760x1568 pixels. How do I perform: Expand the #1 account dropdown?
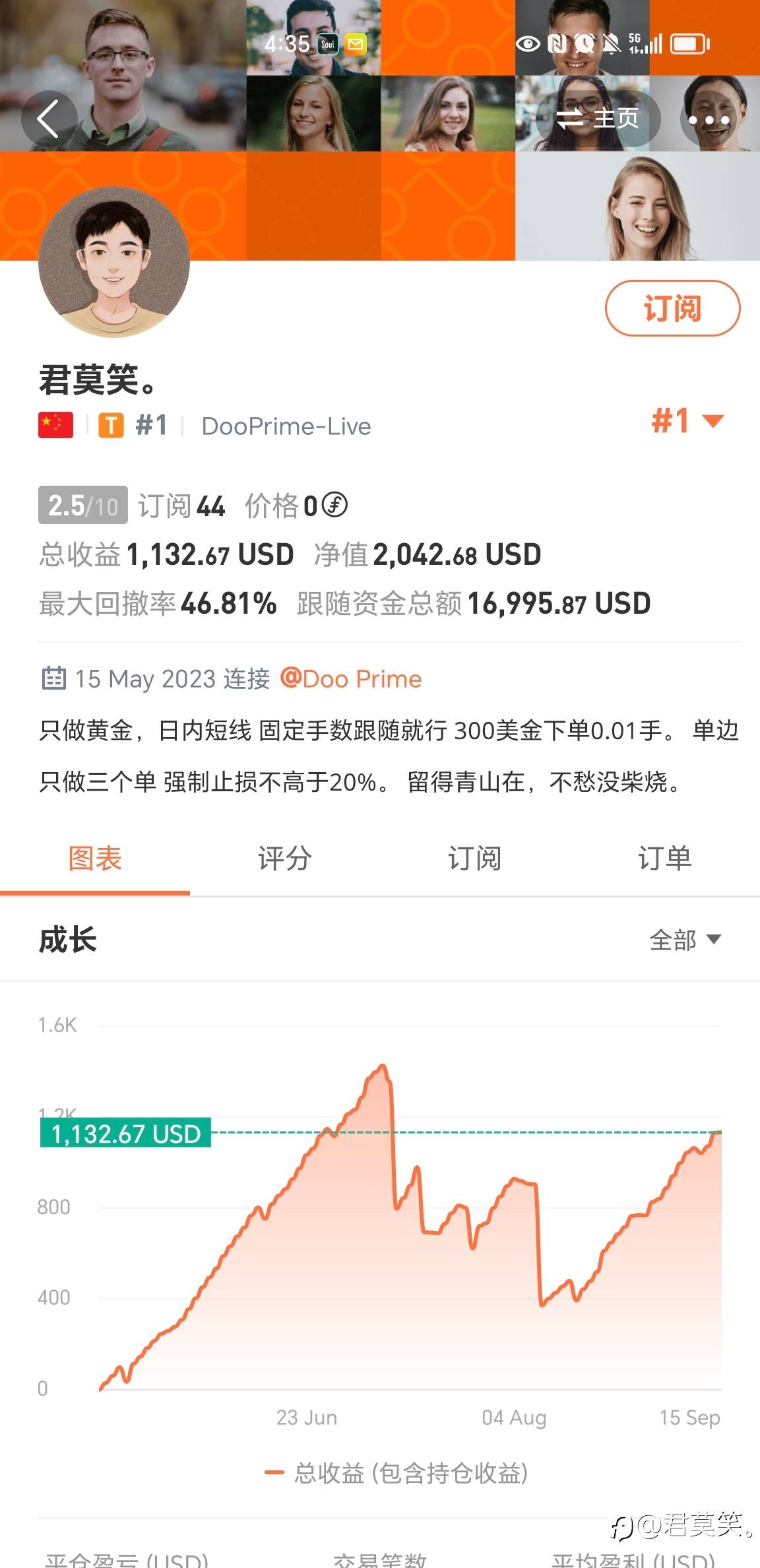coord(687,420)
